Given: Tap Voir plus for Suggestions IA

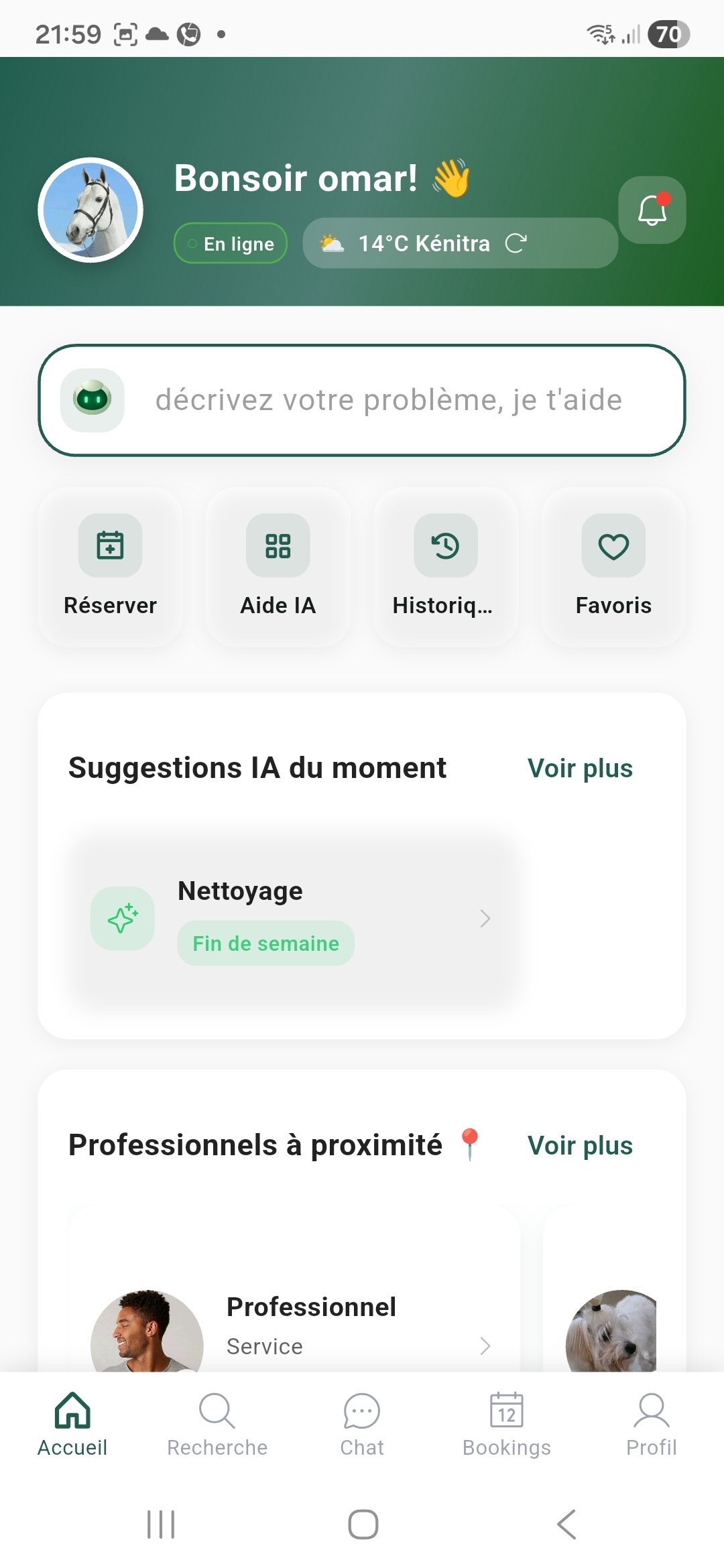Looking at the screenshot, I should point(581,768).
